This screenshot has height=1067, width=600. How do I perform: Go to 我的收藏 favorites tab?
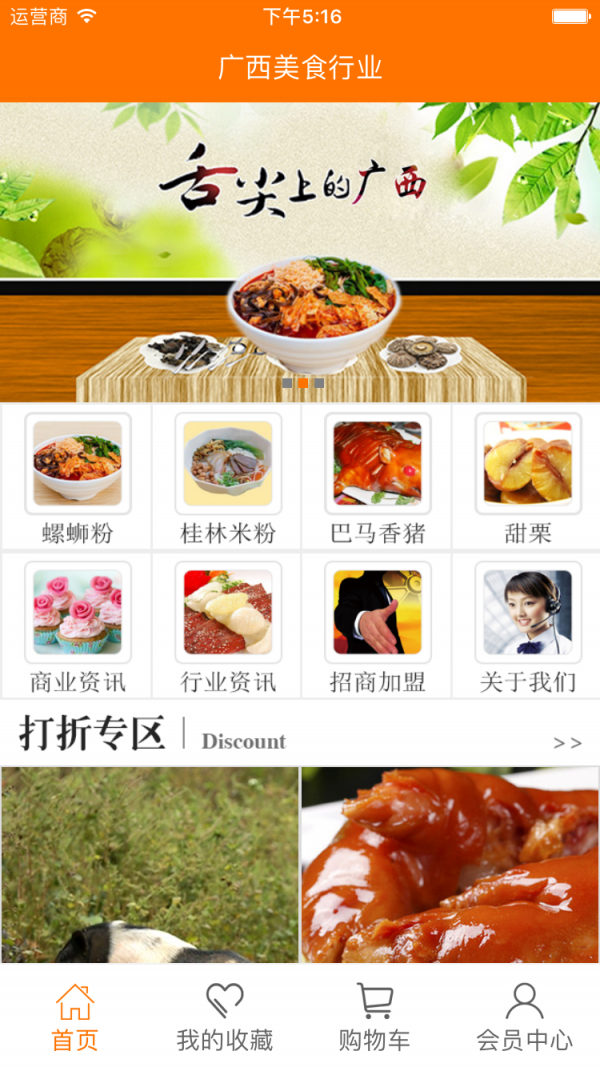click(x=225, y=1017)
